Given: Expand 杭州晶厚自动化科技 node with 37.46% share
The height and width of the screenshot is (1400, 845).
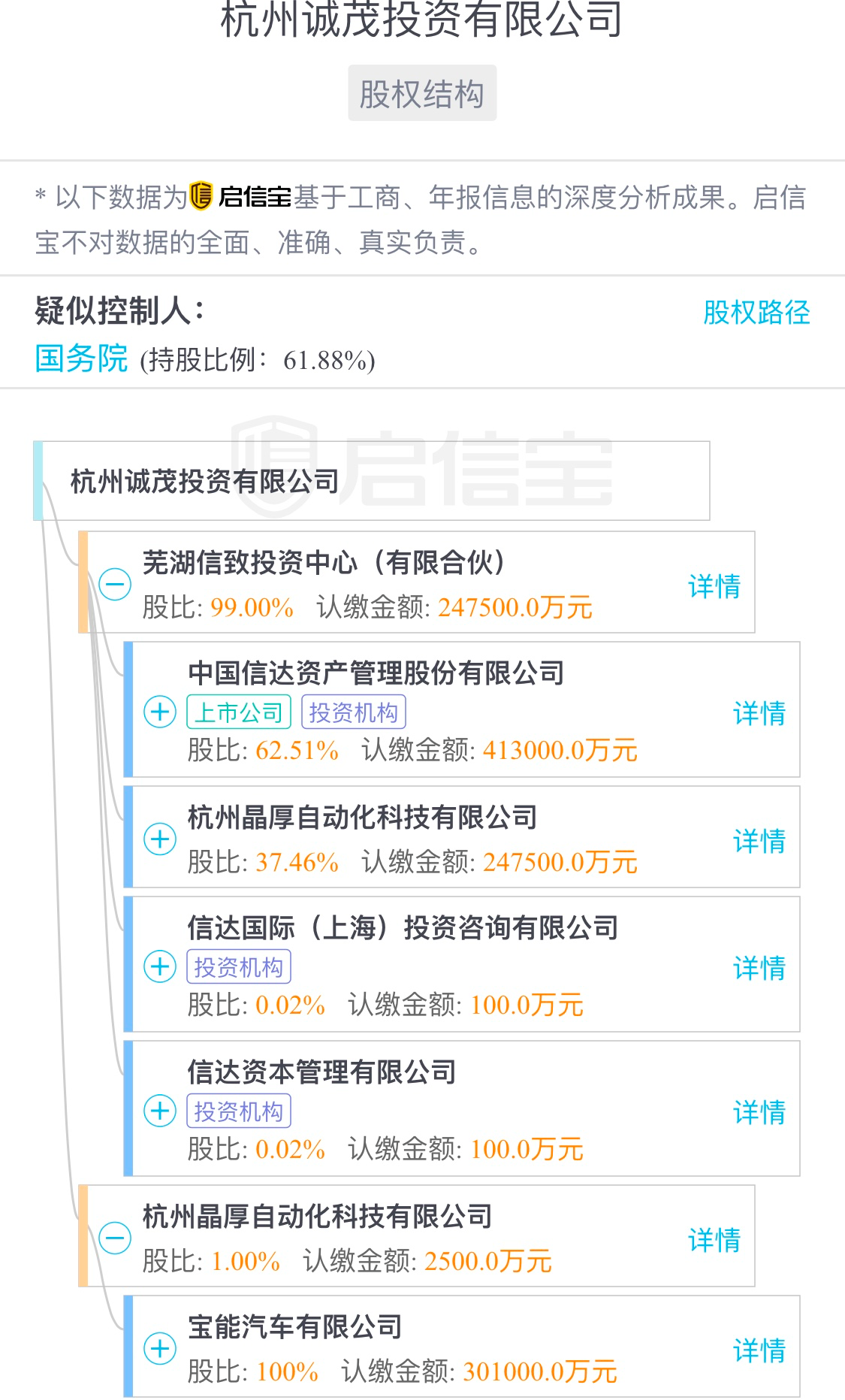Looking at the screenshot, I should [x=160, y=839].
